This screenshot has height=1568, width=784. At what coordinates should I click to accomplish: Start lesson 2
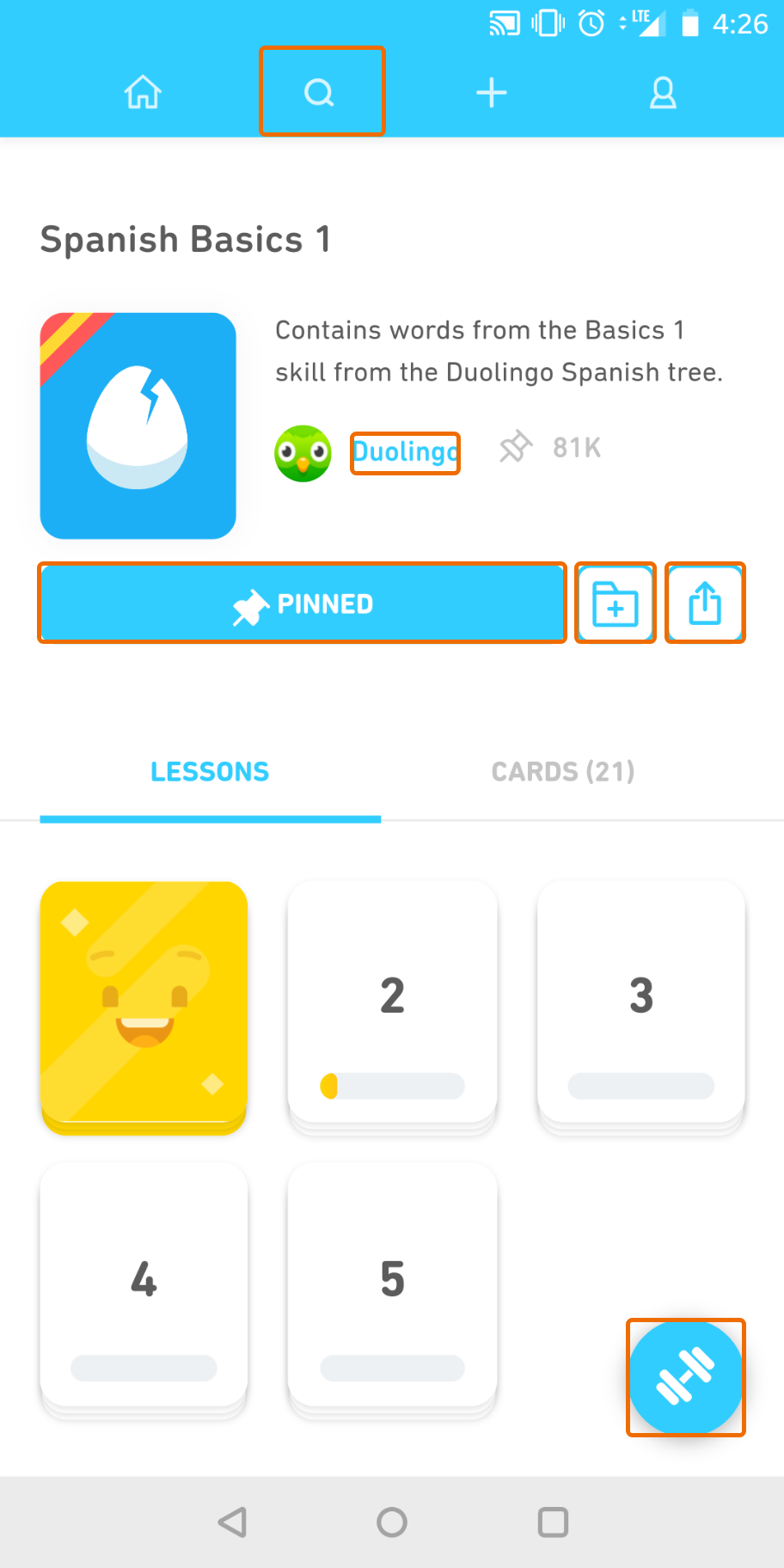[x=392, y=1006]
